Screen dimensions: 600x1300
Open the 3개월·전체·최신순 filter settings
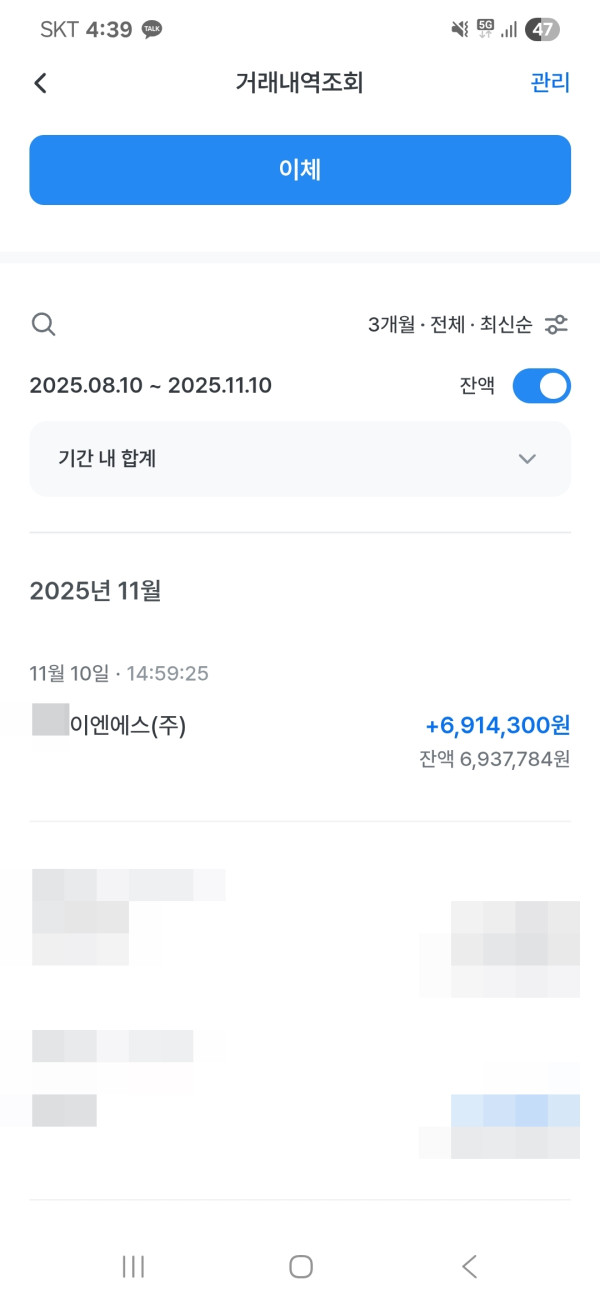point(468,324)
